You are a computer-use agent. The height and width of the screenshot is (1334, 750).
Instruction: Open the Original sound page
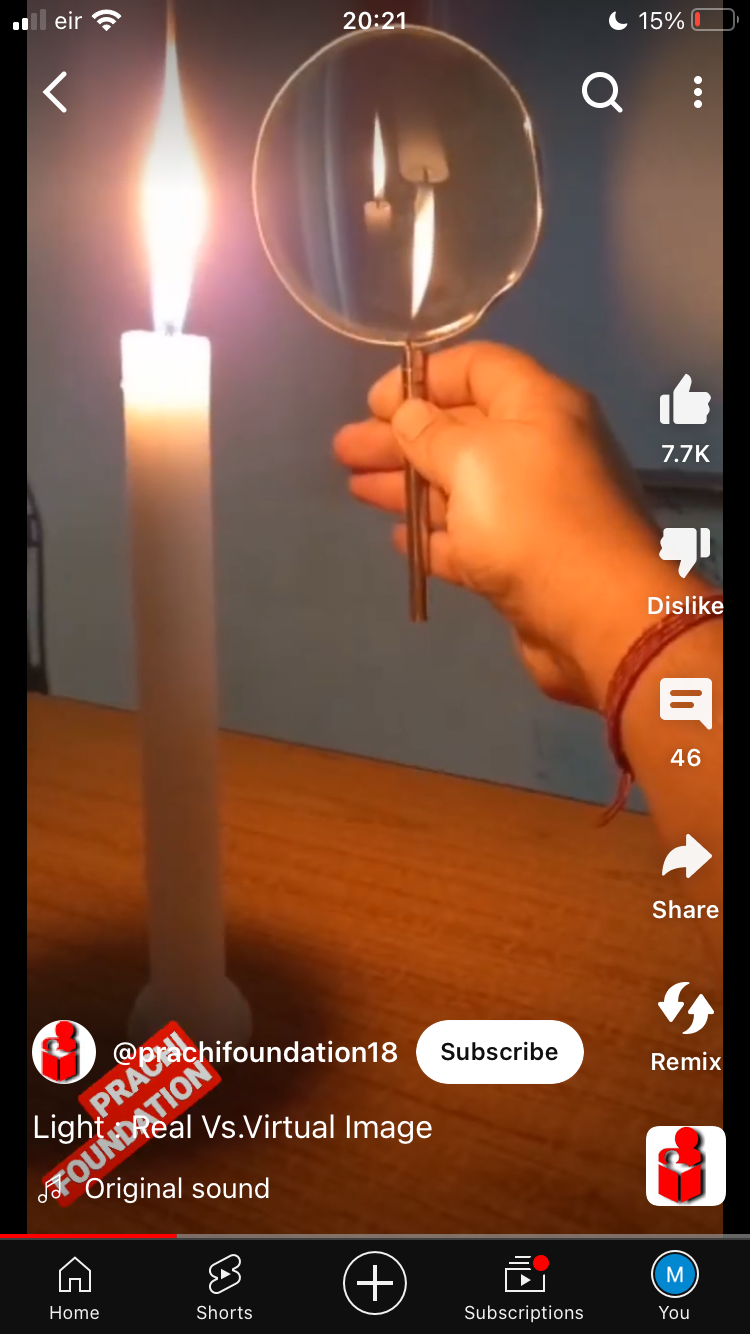[176, 1188]
